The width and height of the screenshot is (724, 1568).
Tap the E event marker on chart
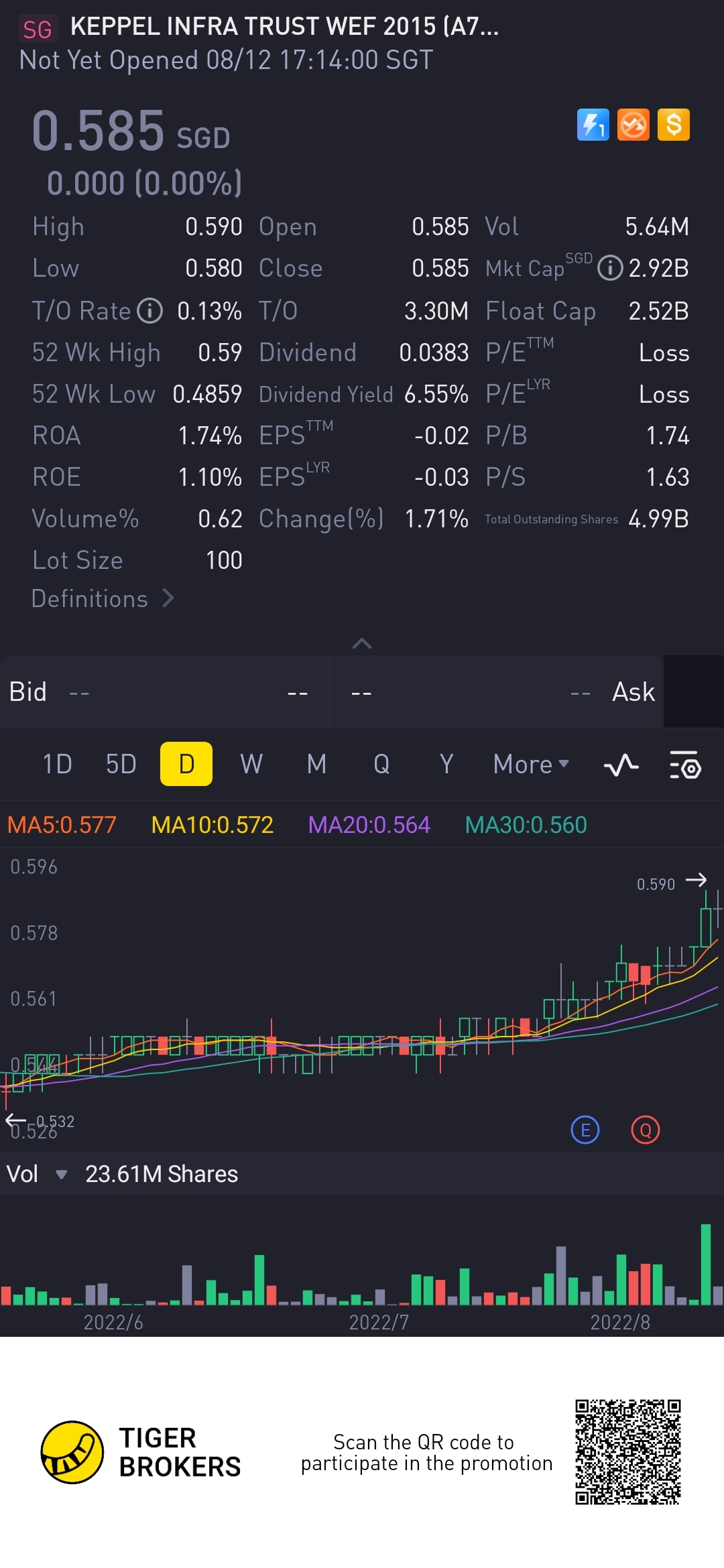click(585, 1130)
